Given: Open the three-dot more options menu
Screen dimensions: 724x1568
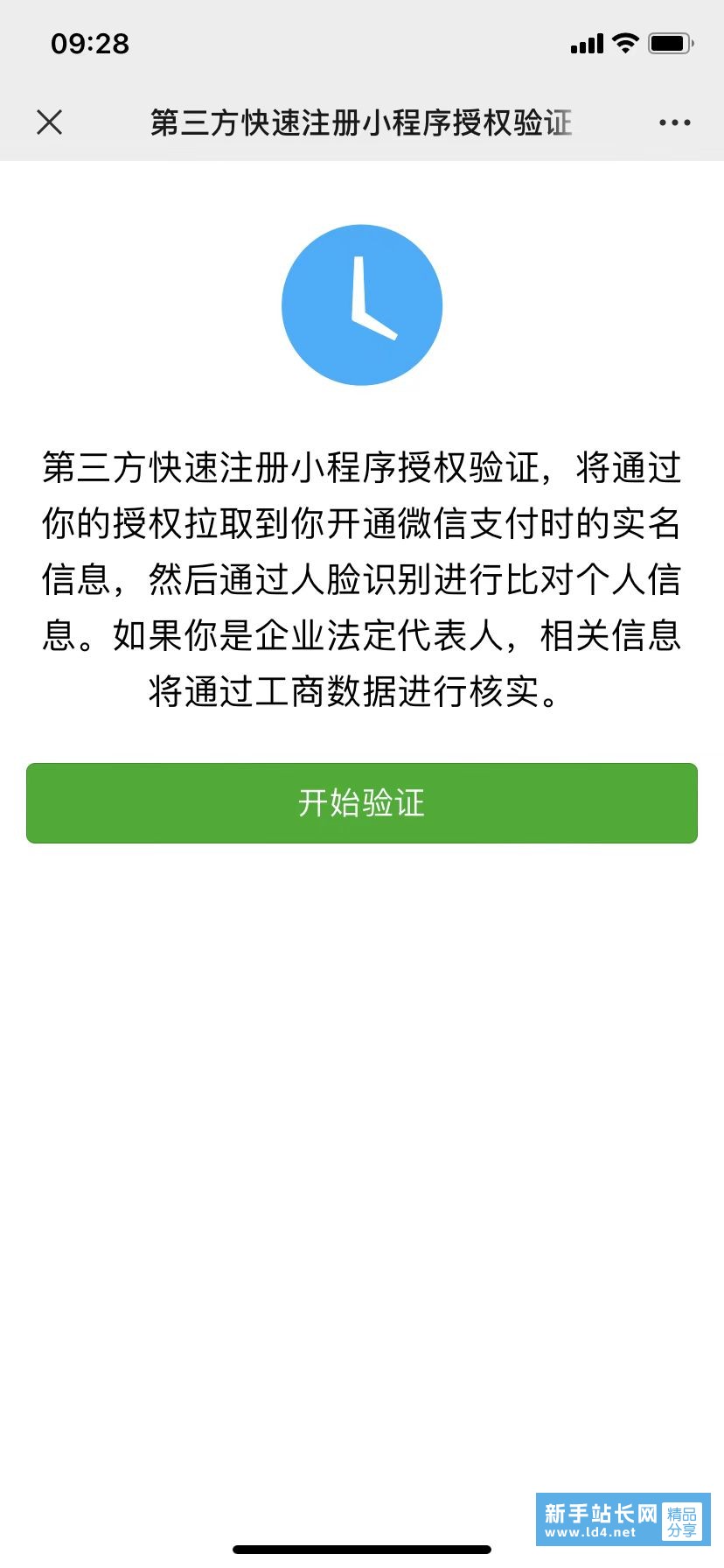Looking at the screenshot, I should (674, 122).
